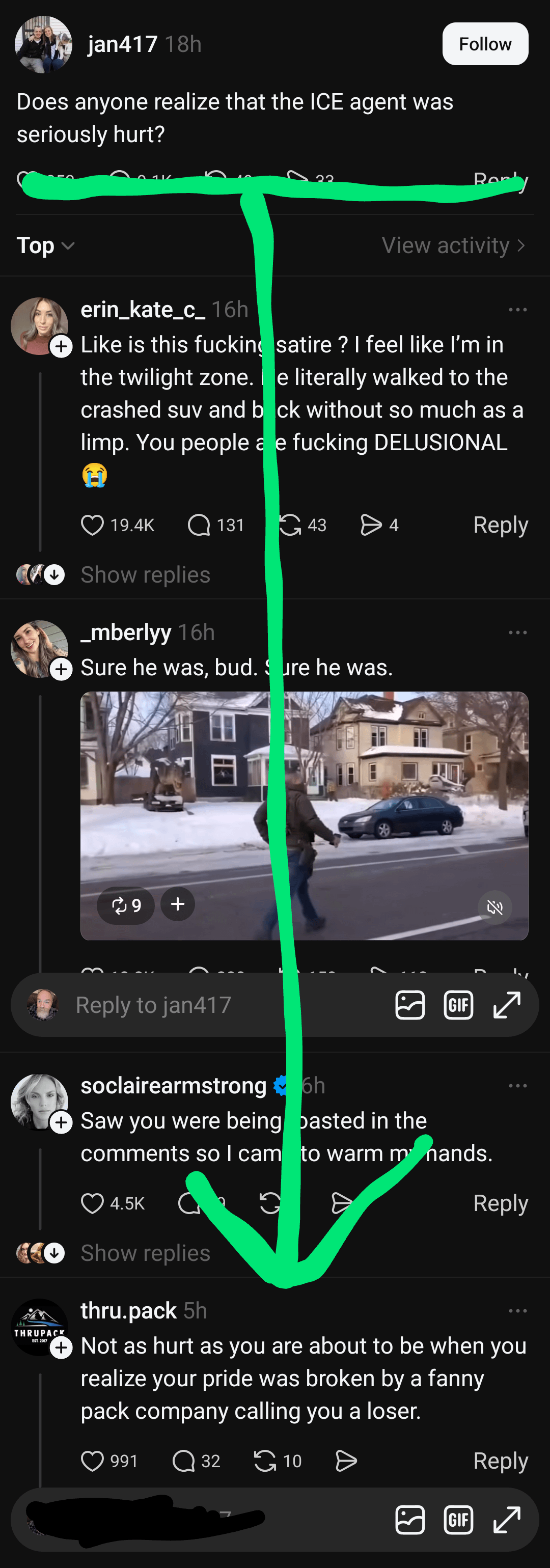Repost erin_kate_c_'s reply

pos(290,525)
